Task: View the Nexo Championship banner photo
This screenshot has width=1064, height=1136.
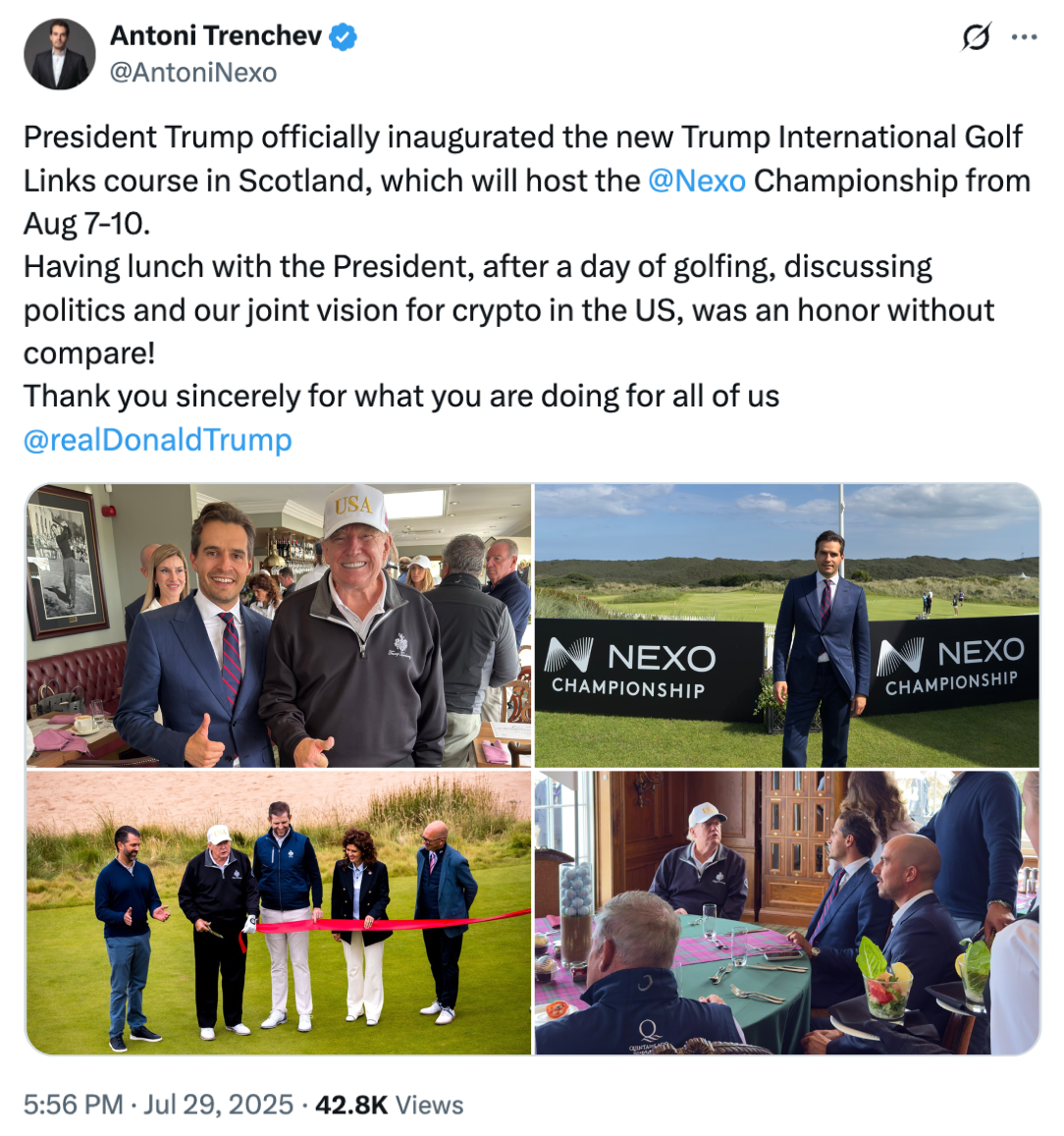Action: click(x=786, y=625)
